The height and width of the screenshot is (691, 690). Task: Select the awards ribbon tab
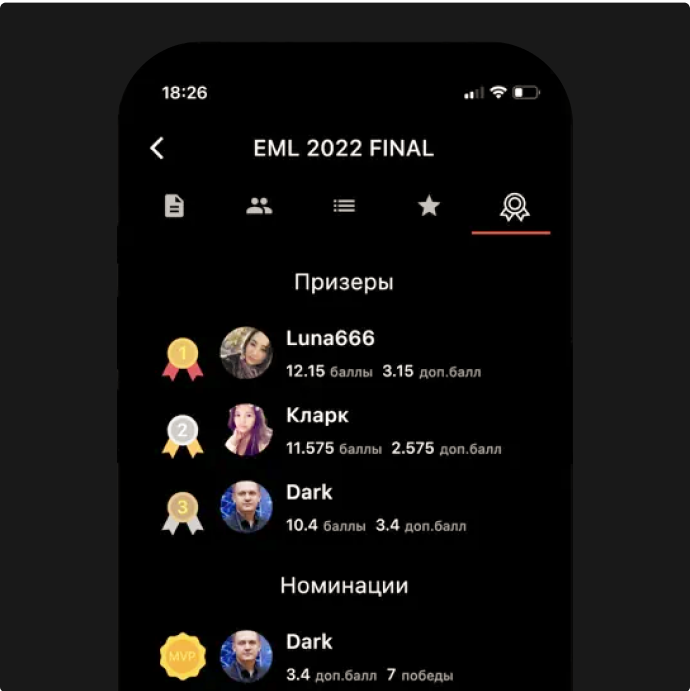pos(514,206)
